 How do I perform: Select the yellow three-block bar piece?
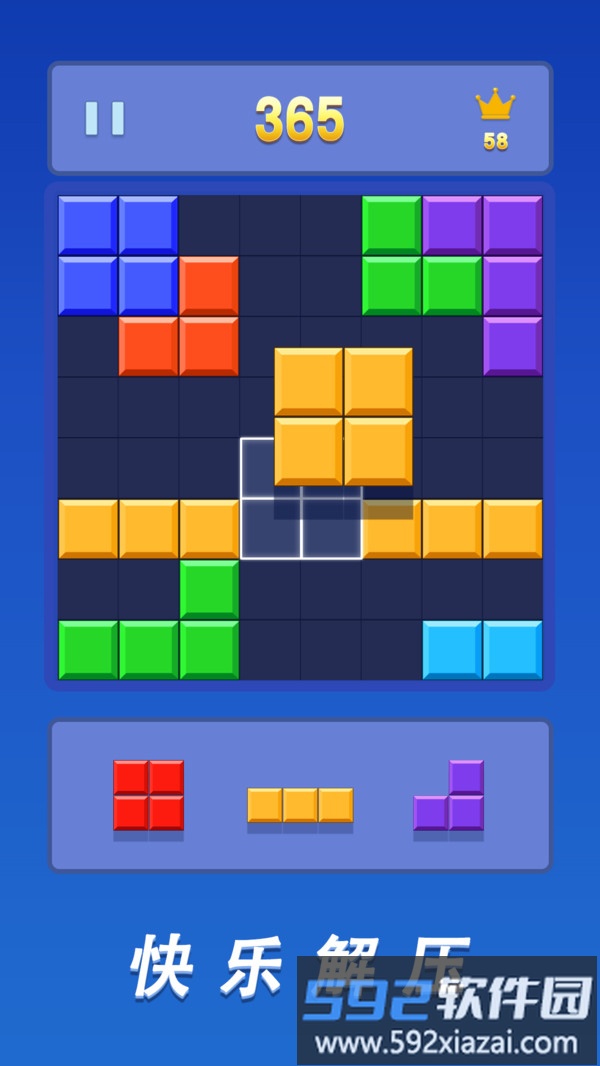pyautogui.click(x=300, y=805)
